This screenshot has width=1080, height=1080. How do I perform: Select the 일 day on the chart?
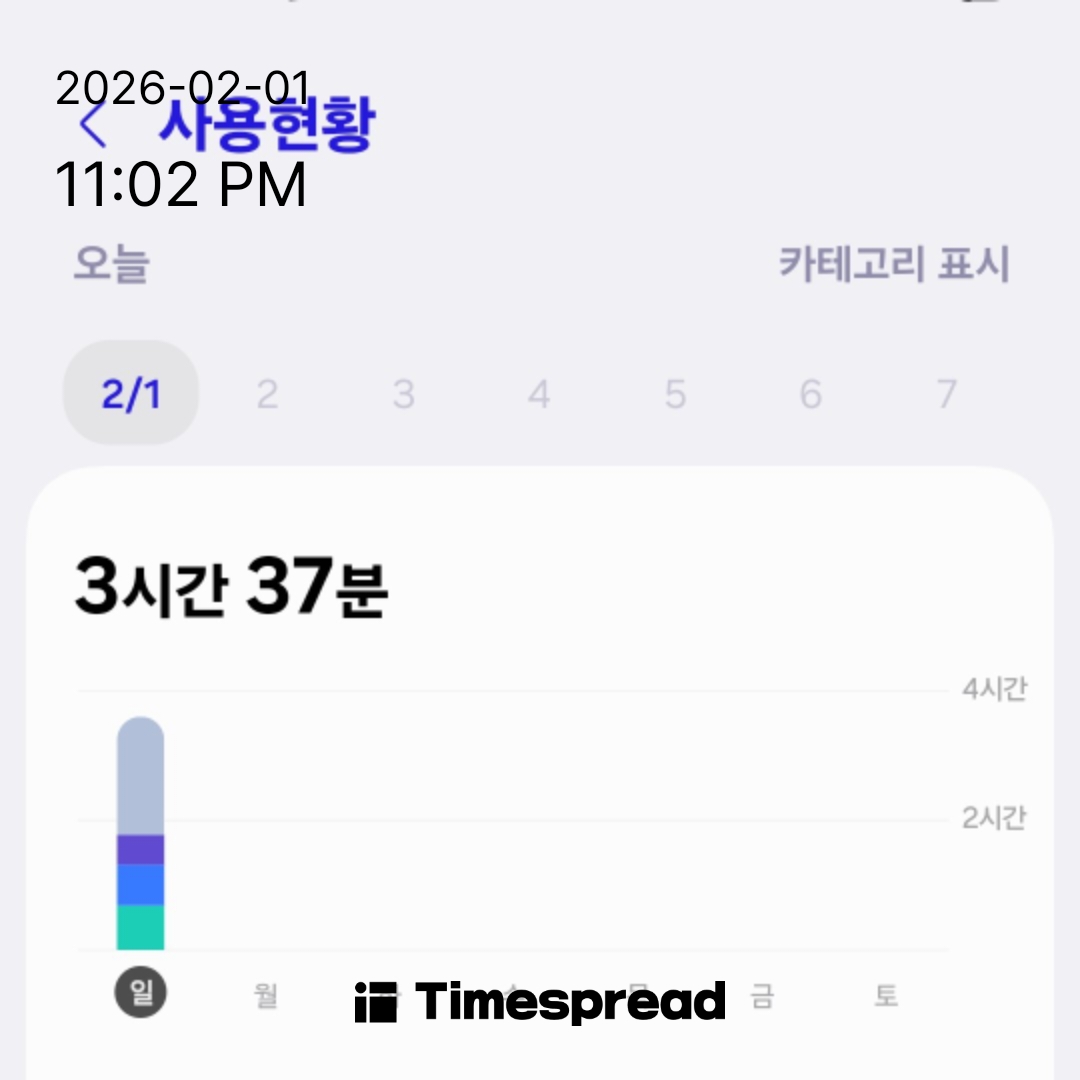(x=141, y=994)
